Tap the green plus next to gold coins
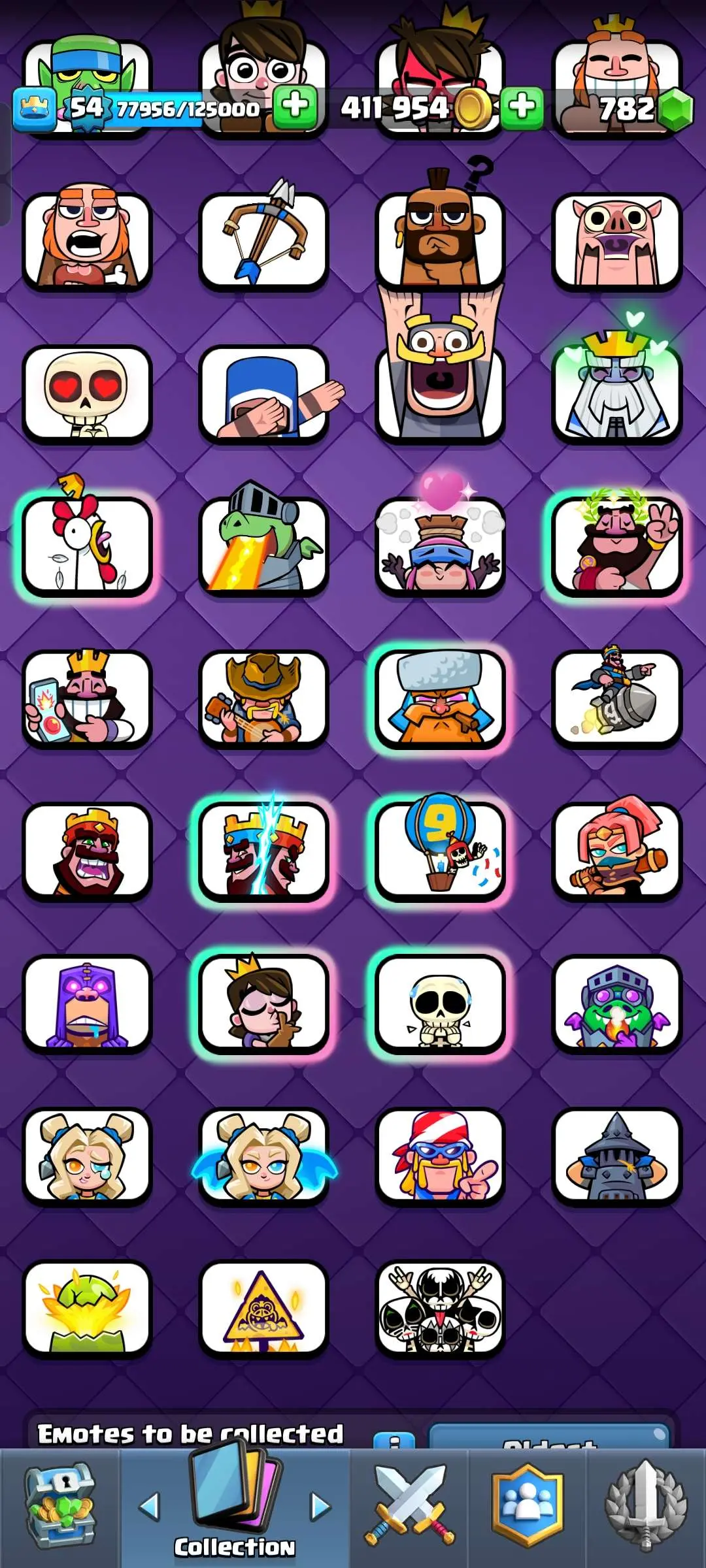 522,106
